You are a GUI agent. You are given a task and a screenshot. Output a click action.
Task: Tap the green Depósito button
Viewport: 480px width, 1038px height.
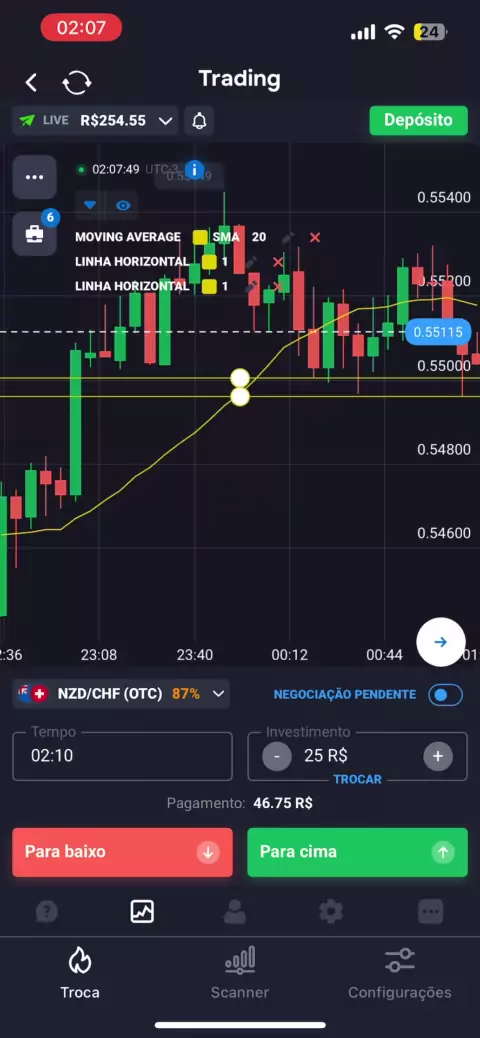418,120
